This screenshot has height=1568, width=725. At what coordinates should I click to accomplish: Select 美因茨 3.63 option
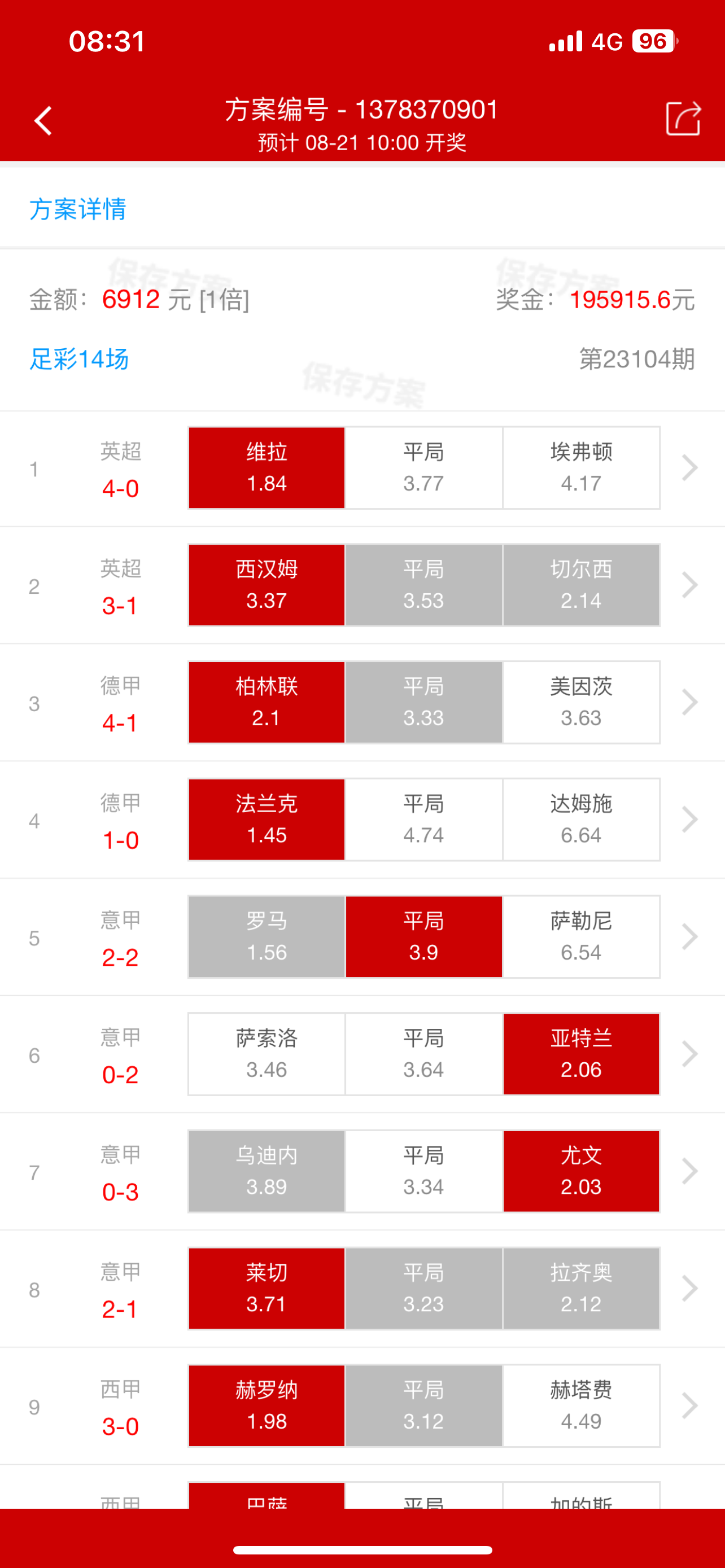click(x=580, y=702)
